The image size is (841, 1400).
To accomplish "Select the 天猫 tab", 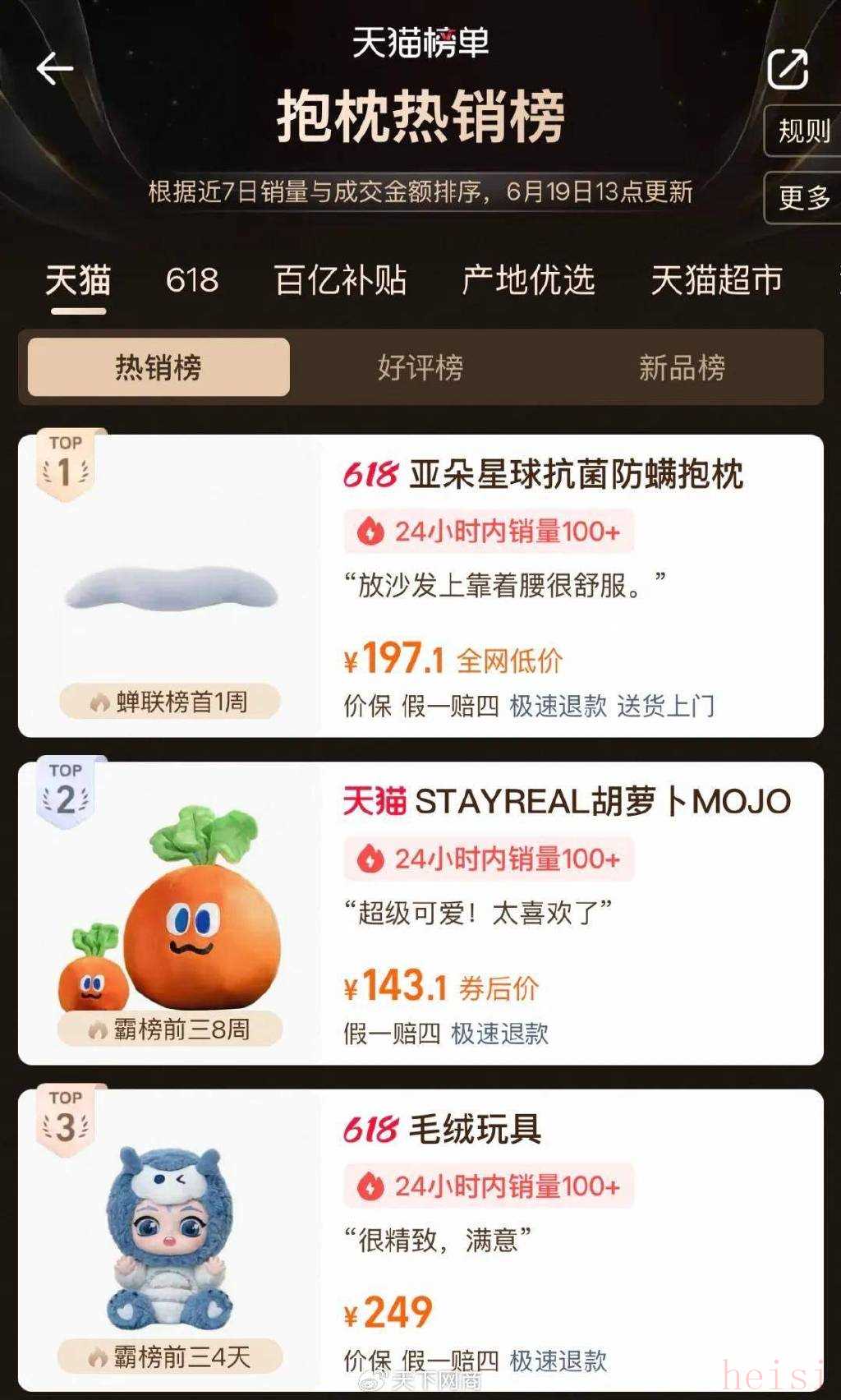I will [78, 280].
